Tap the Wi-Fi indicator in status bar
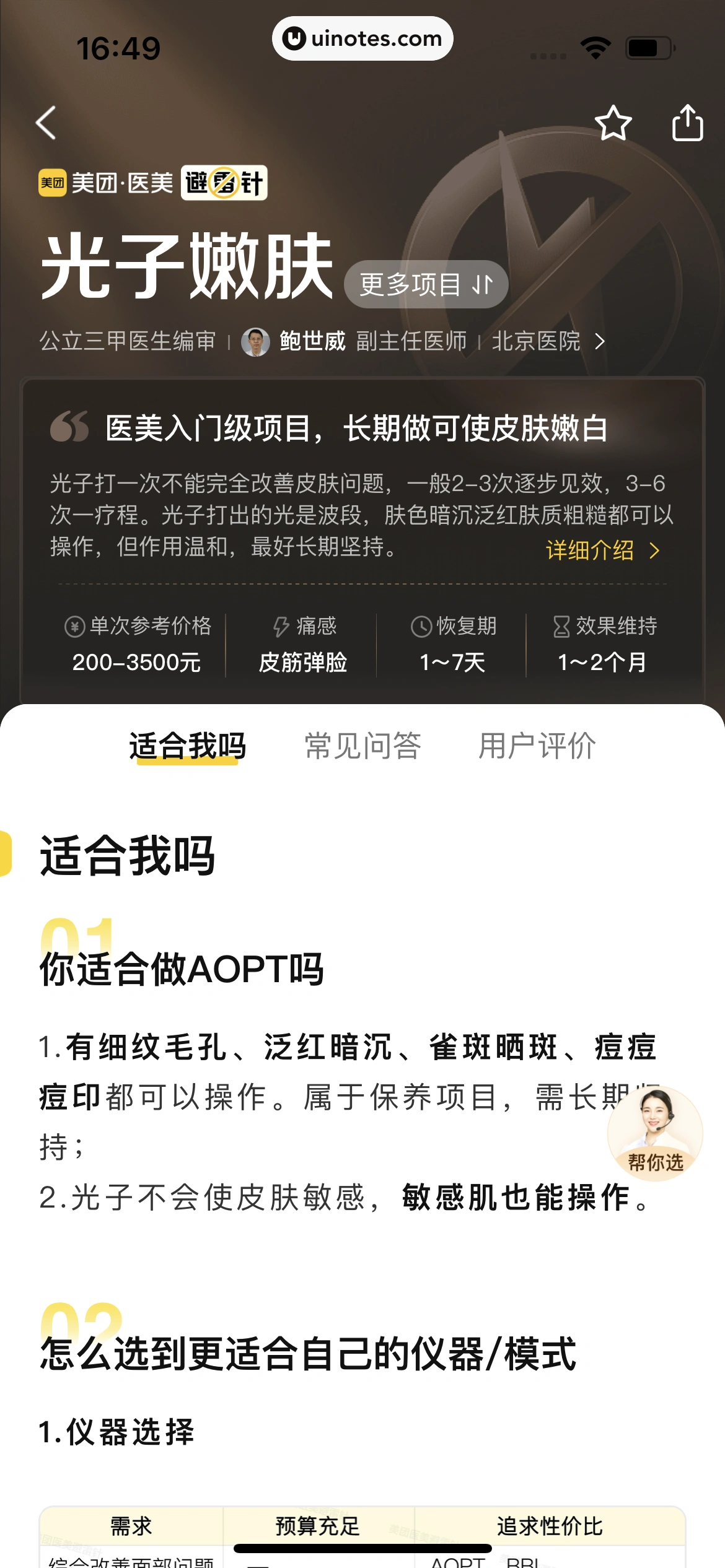 pyautogui.click(x=596, y=46)
